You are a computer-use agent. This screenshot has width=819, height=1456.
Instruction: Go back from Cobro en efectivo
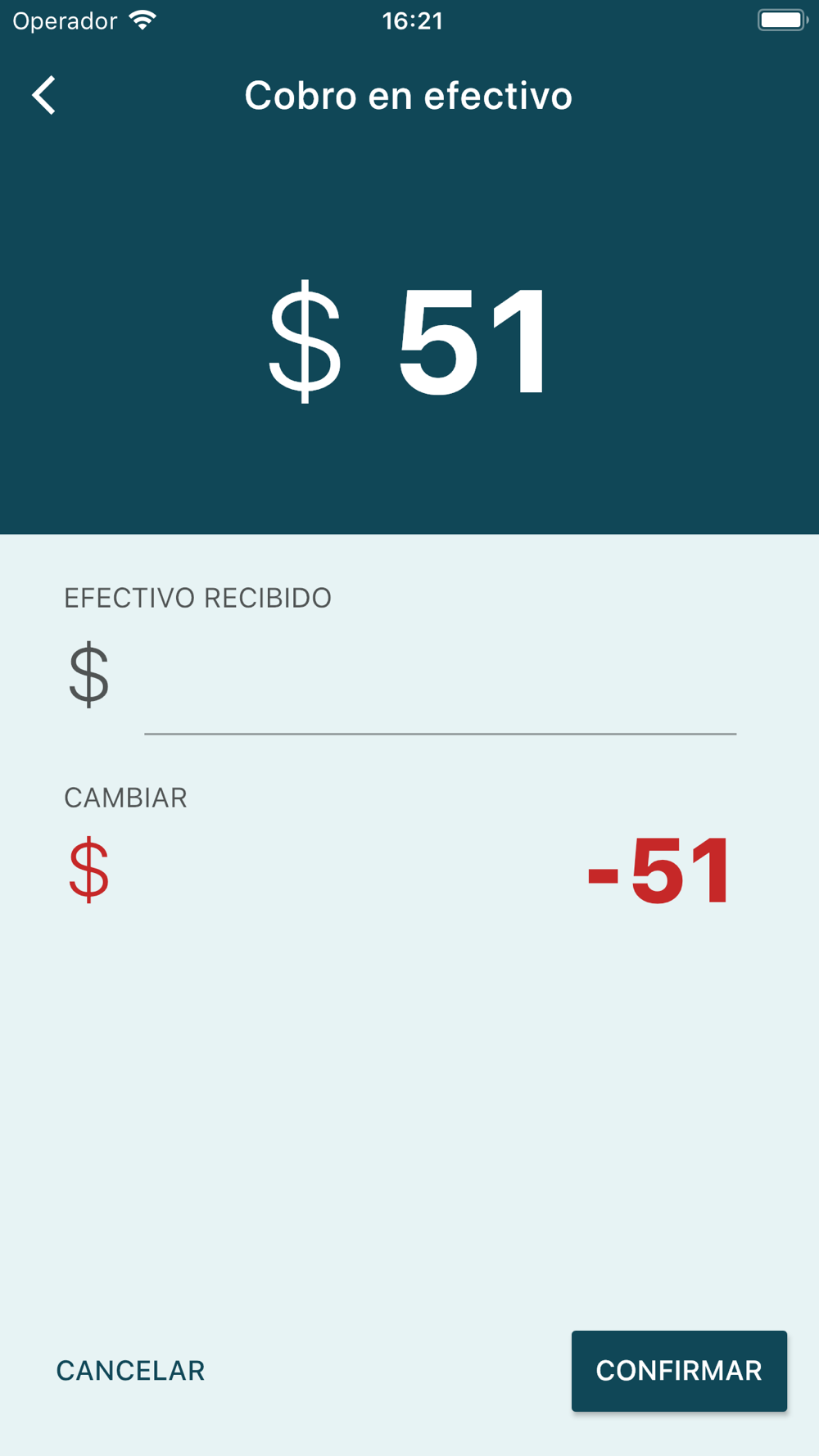tap(44, 96)
